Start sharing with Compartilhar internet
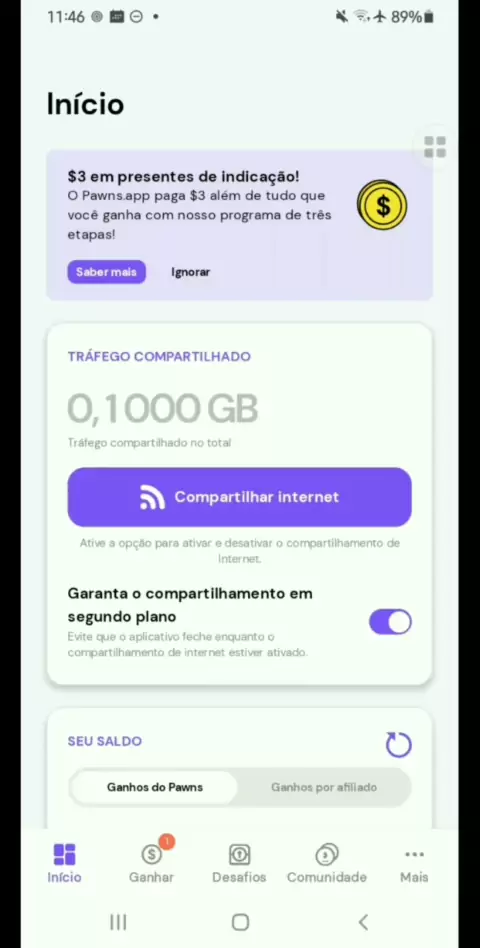Image resolution: width=480 pixels, height=948 pixels. click(x=239, y=497)
